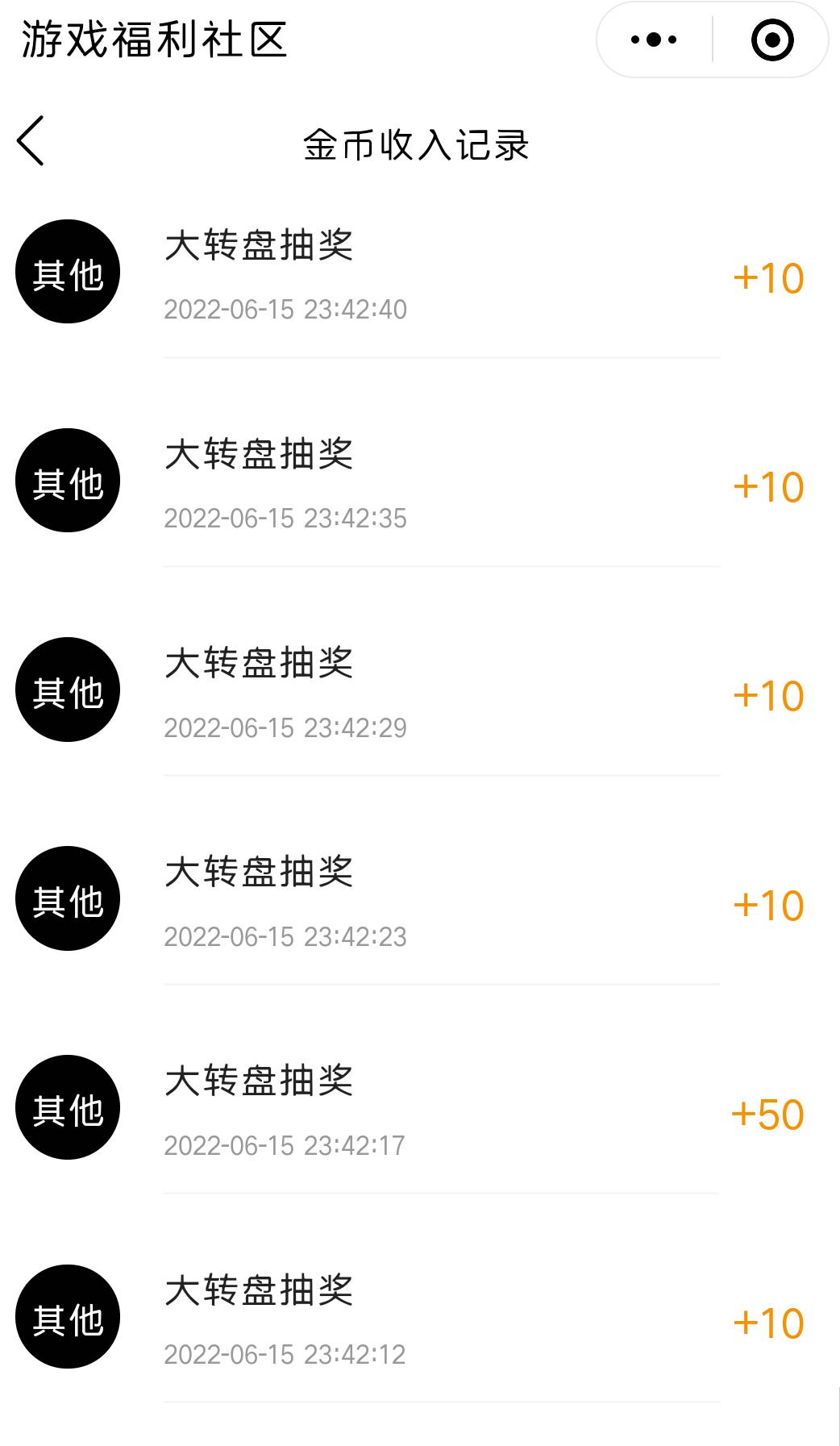Open the mini program three-dot menu

654,40
